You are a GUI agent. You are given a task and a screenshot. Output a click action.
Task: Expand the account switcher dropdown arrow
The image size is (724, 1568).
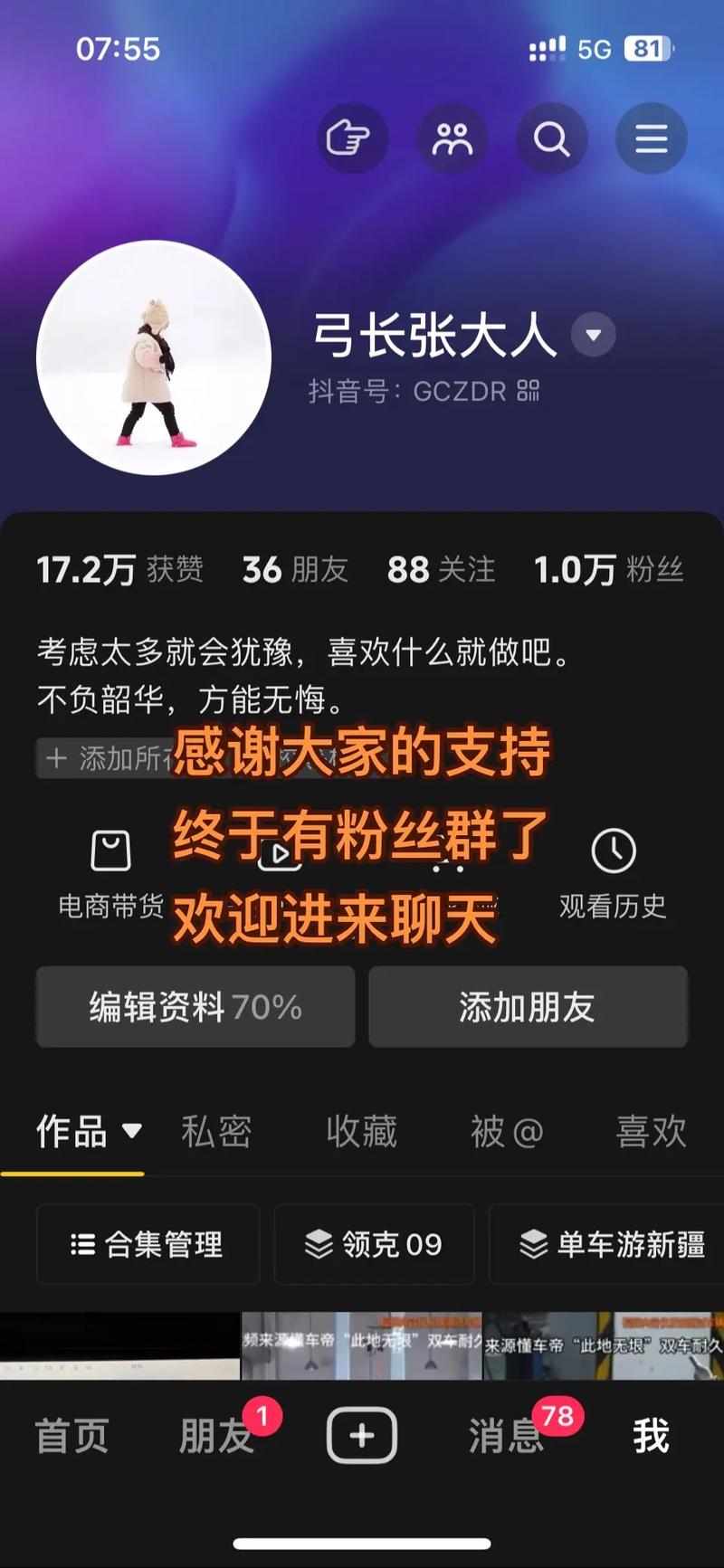click(594, 335)
